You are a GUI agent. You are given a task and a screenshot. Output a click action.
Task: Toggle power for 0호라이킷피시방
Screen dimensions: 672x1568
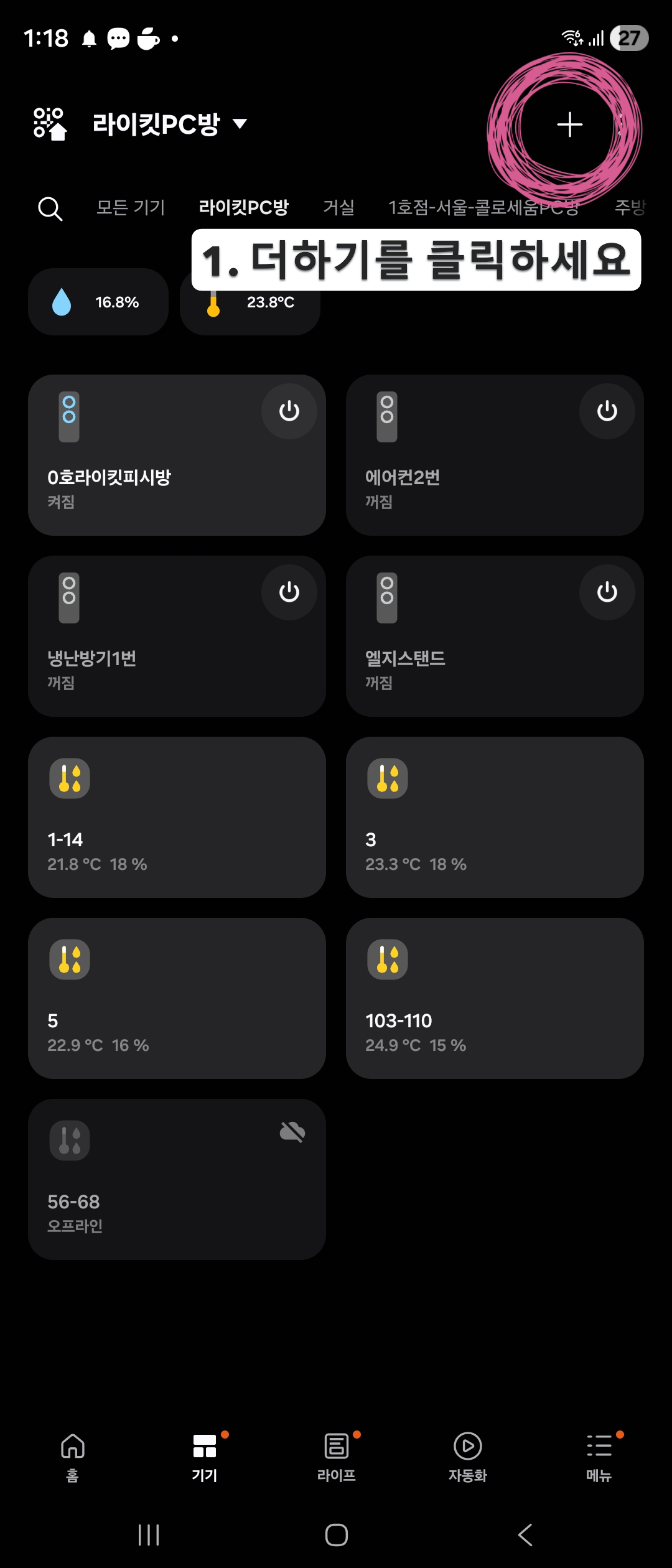pos(289,411)
